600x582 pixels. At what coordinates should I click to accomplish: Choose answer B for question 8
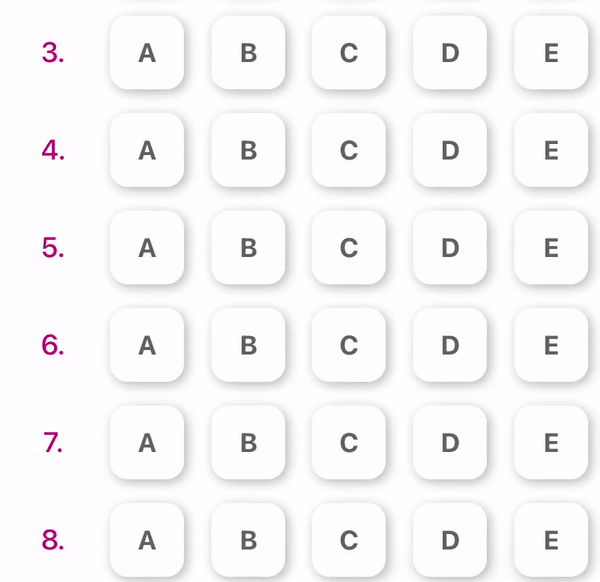248,540
